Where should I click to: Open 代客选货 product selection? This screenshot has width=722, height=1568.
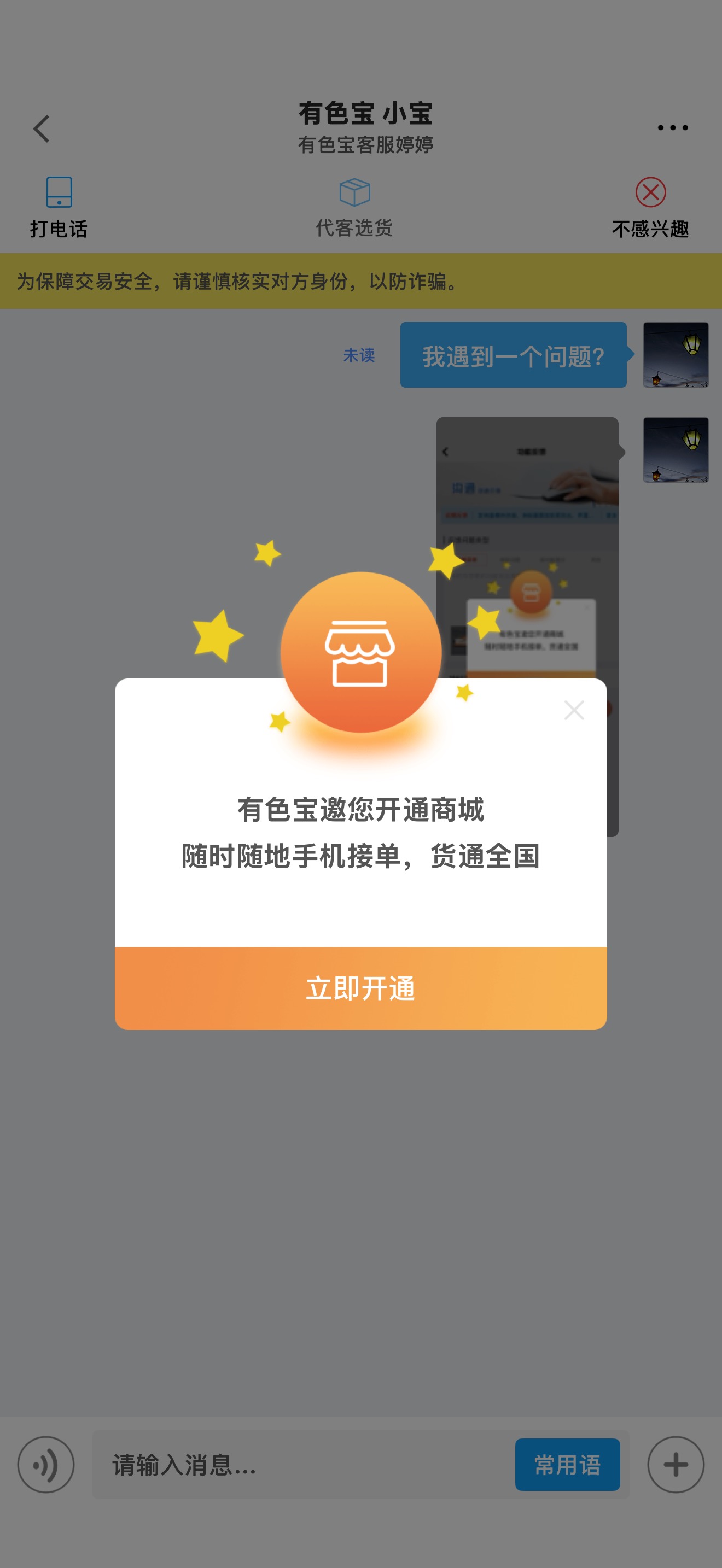[354, 208]
